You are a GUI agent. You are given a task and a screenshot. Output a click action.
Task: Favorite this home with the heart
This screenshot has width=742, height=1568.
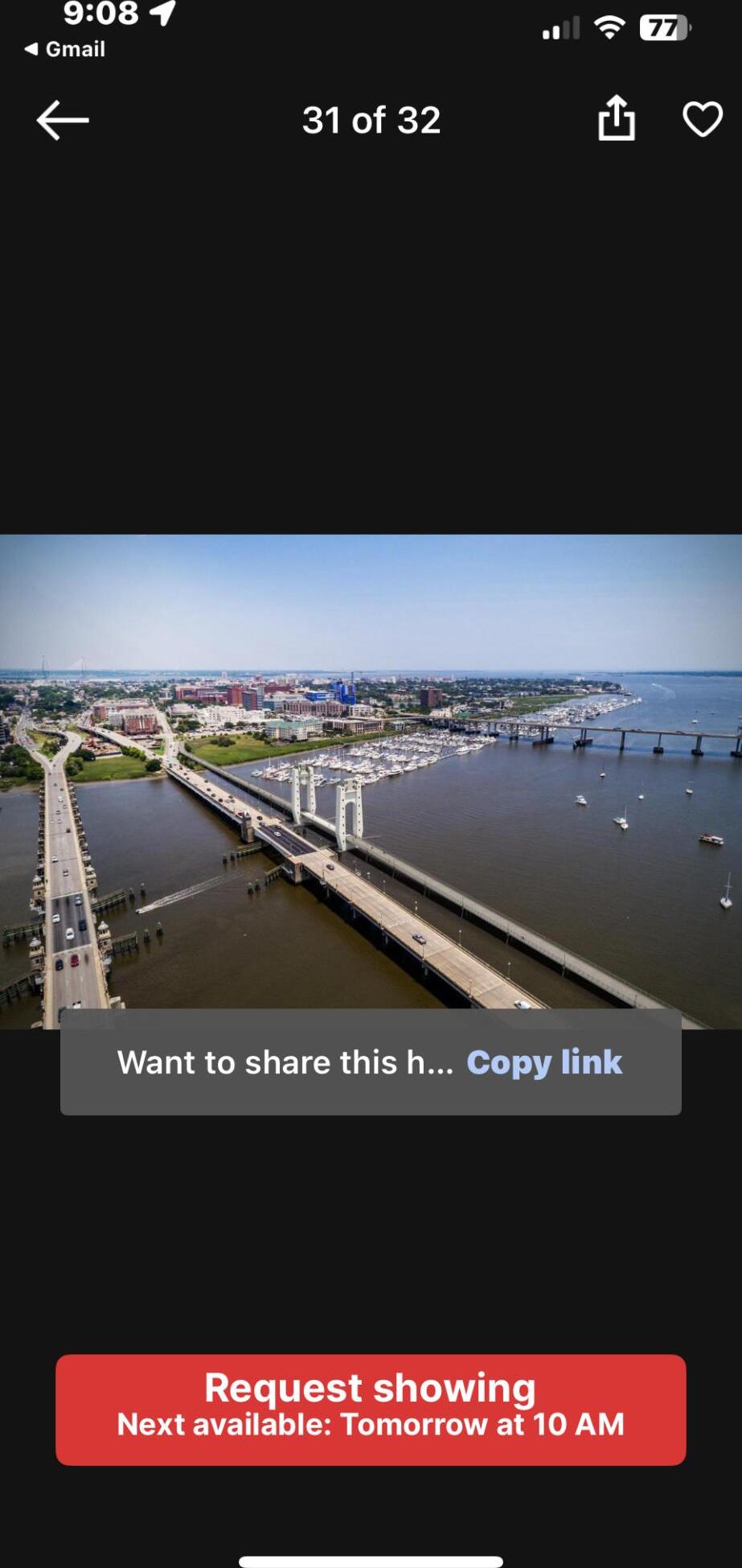pyautogui.click(x=703, y=120)
